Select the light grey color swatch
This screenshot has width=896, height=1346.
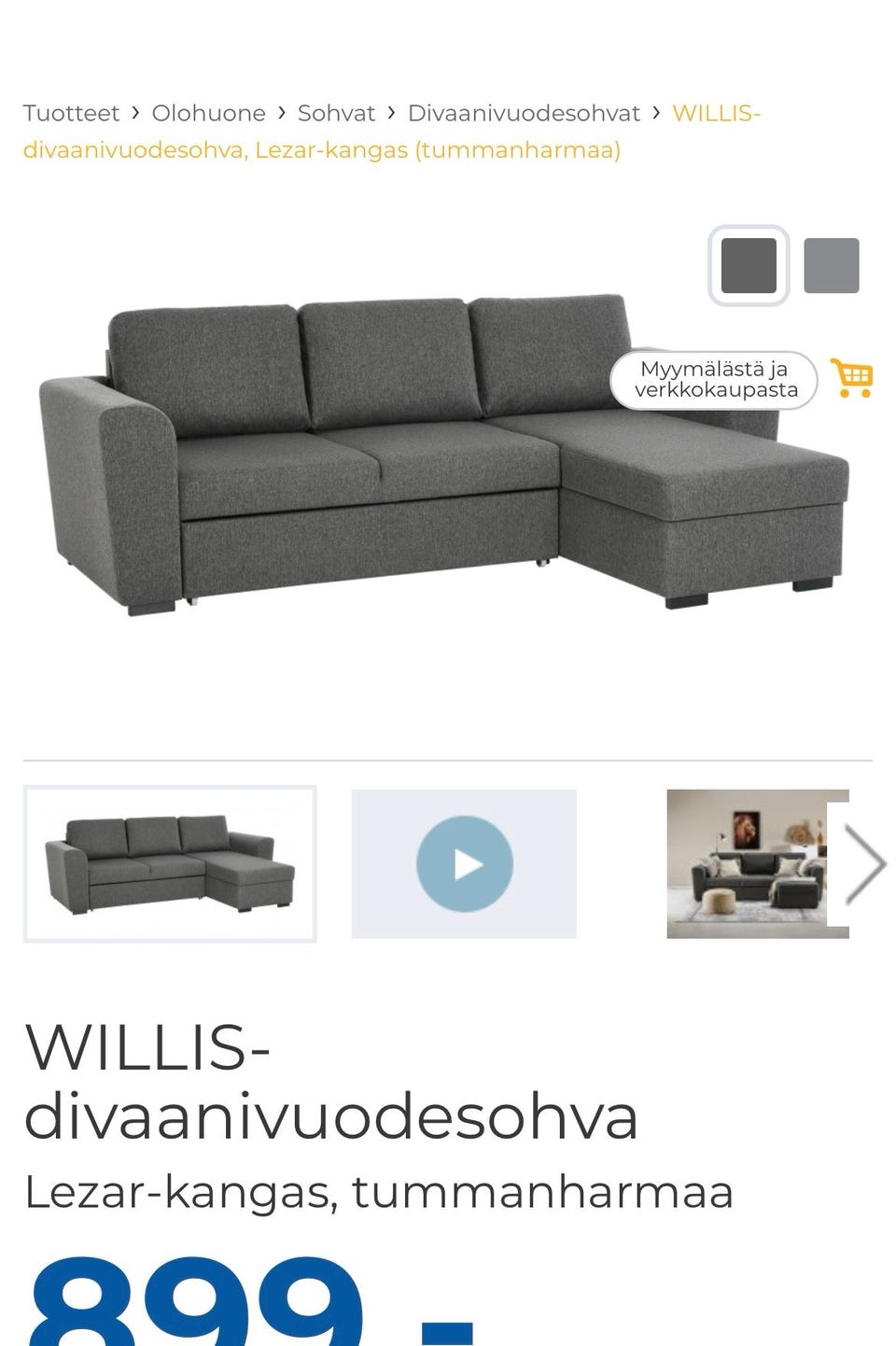(x=831, y=266)
